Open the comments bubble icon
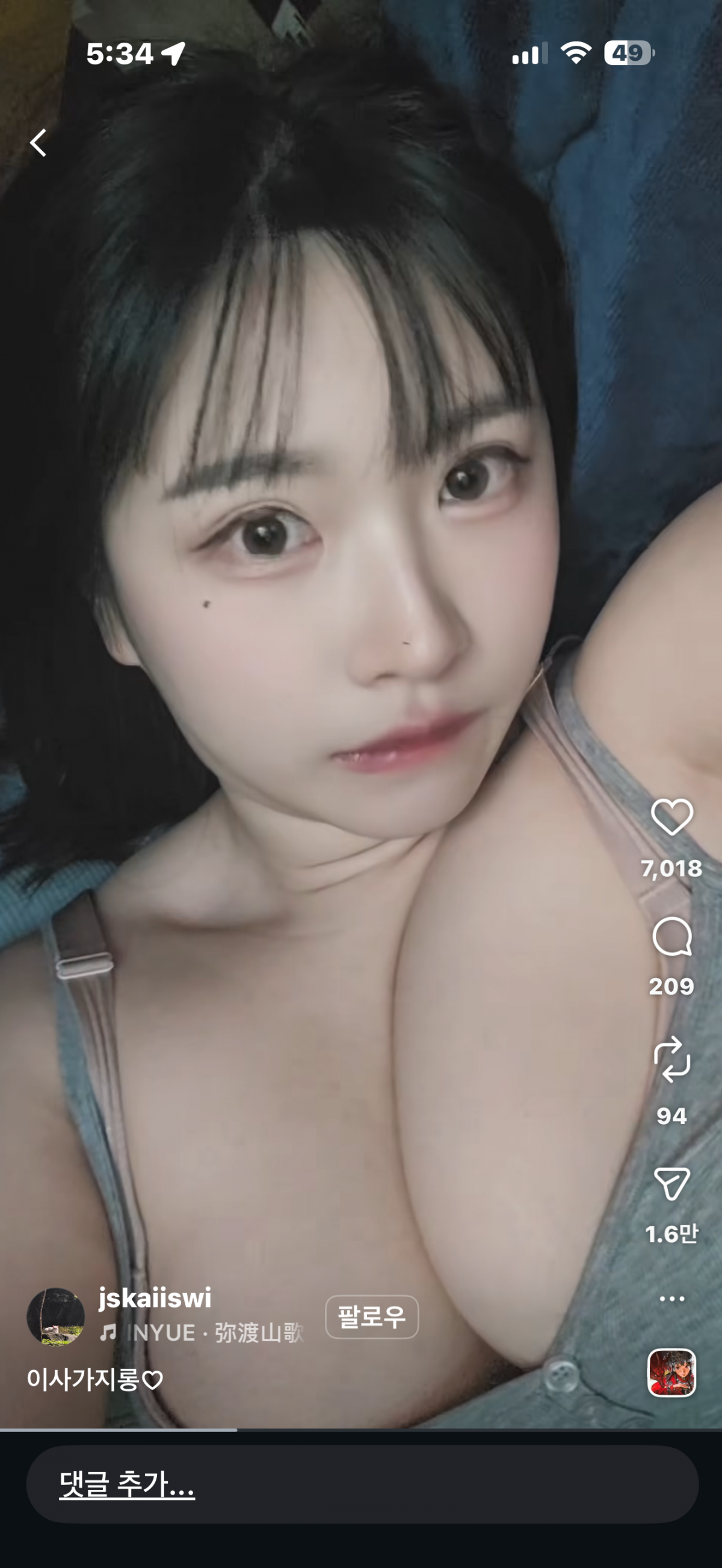This screenshot has width=722, height=1568. pyautogui.click(x=671, y=937)
